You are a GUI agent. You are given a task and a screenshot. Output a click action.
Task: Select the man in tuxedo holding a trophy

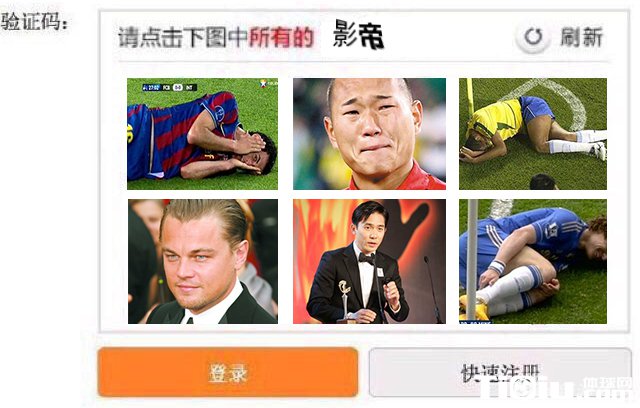pos(369,261)
